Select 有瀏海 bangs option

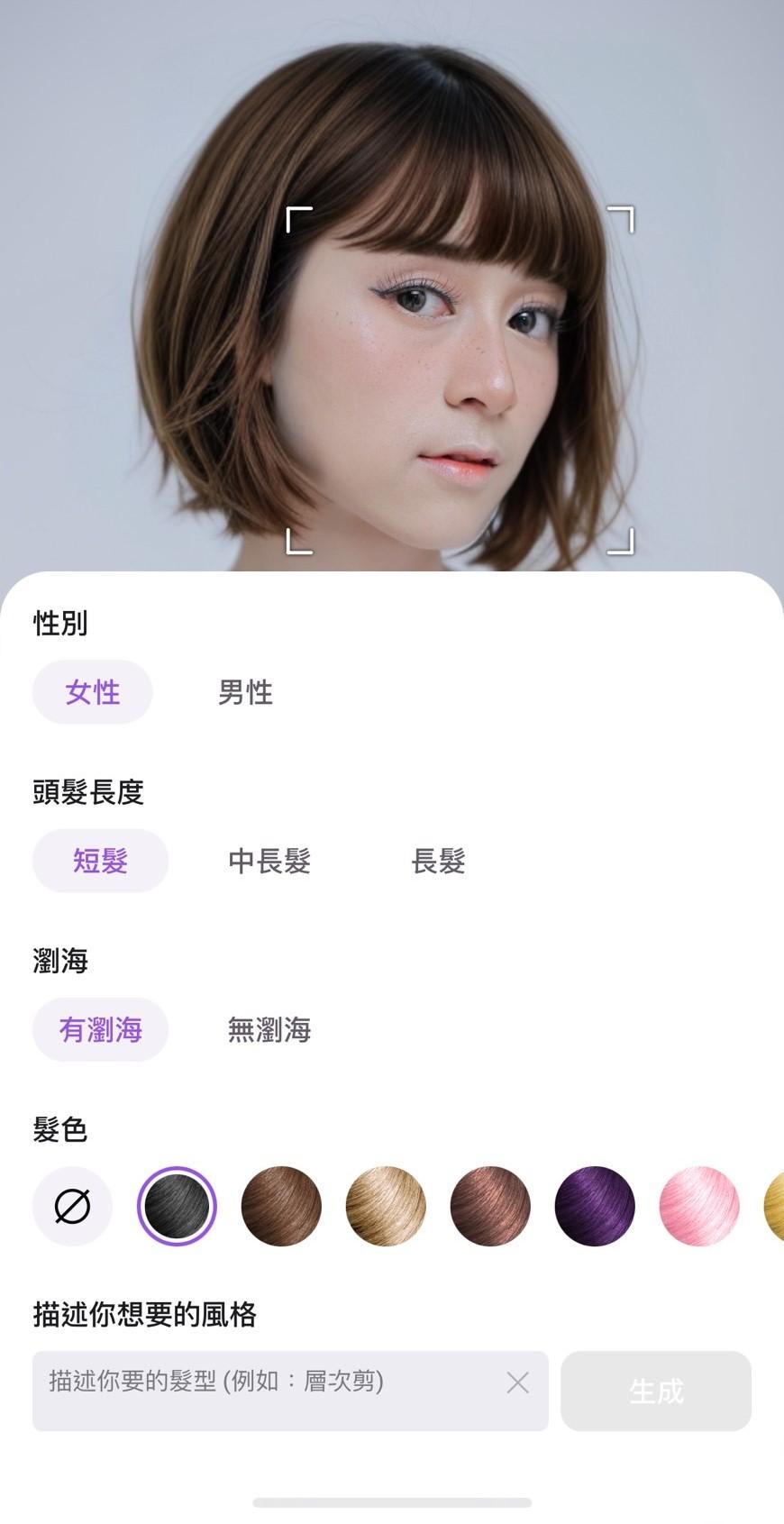point(100,1029)
